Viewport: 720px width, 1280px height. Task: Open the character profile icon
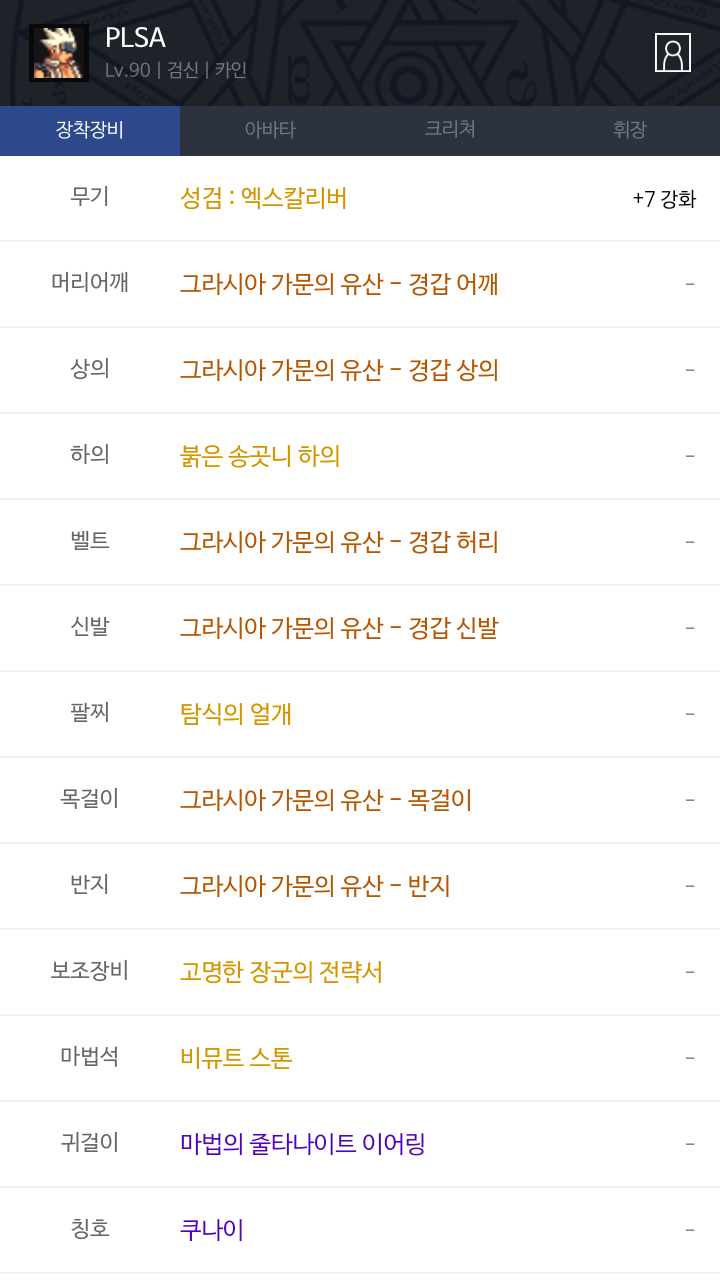tap(672, 53)
